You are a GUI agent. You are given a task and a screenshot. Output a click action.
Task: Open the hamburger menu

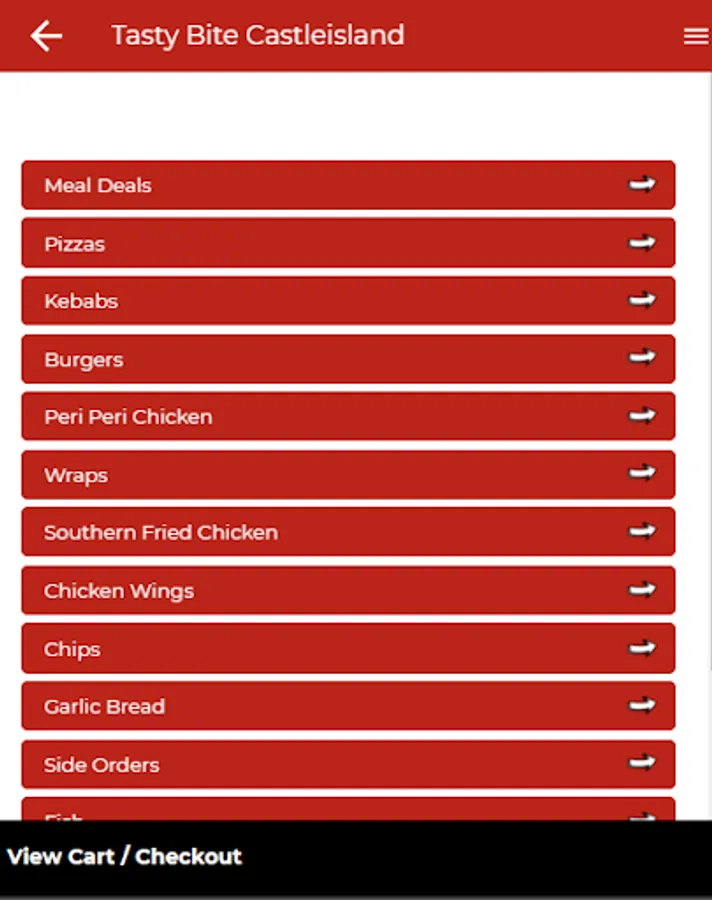pos(695,36)
